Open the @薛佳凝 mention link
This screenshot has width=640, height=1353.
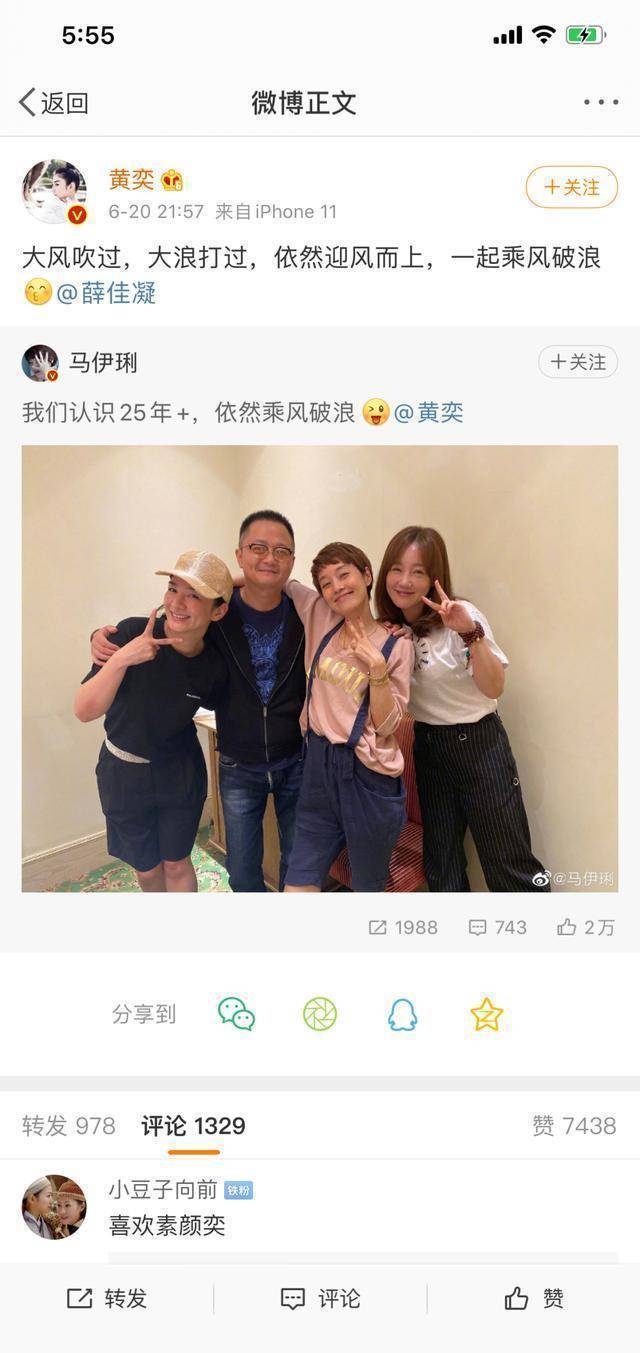point(106,293)
